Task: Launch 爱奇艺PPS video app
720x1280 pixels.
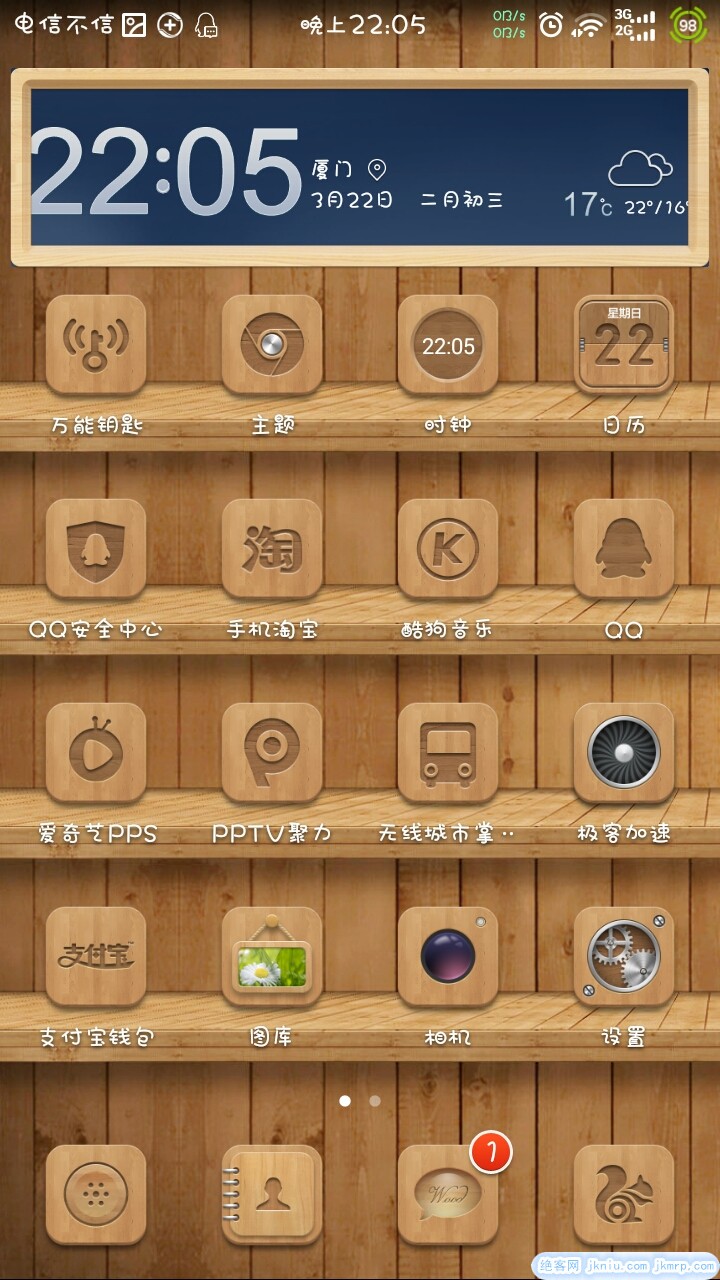Action: [96, 753]
